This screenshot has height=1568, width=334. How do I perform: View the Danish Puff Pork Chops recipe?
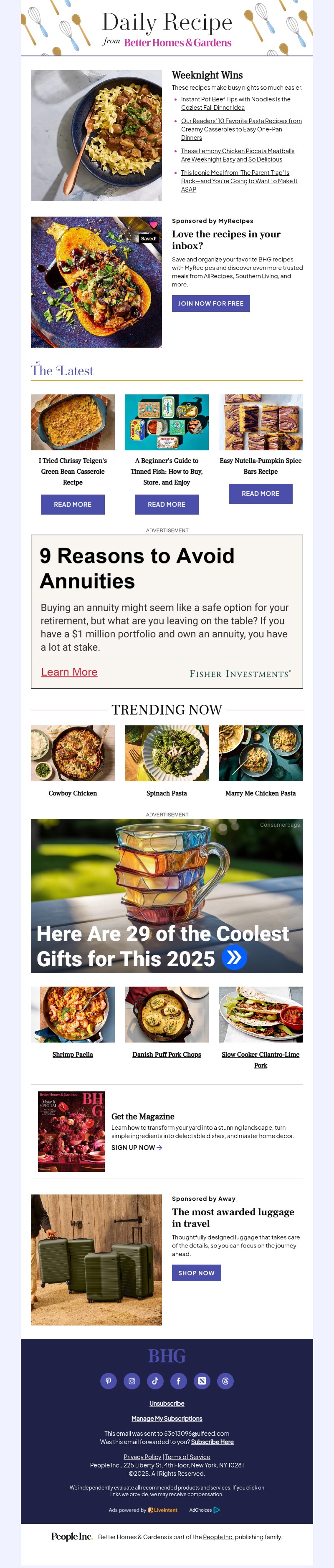point(166,1054)
